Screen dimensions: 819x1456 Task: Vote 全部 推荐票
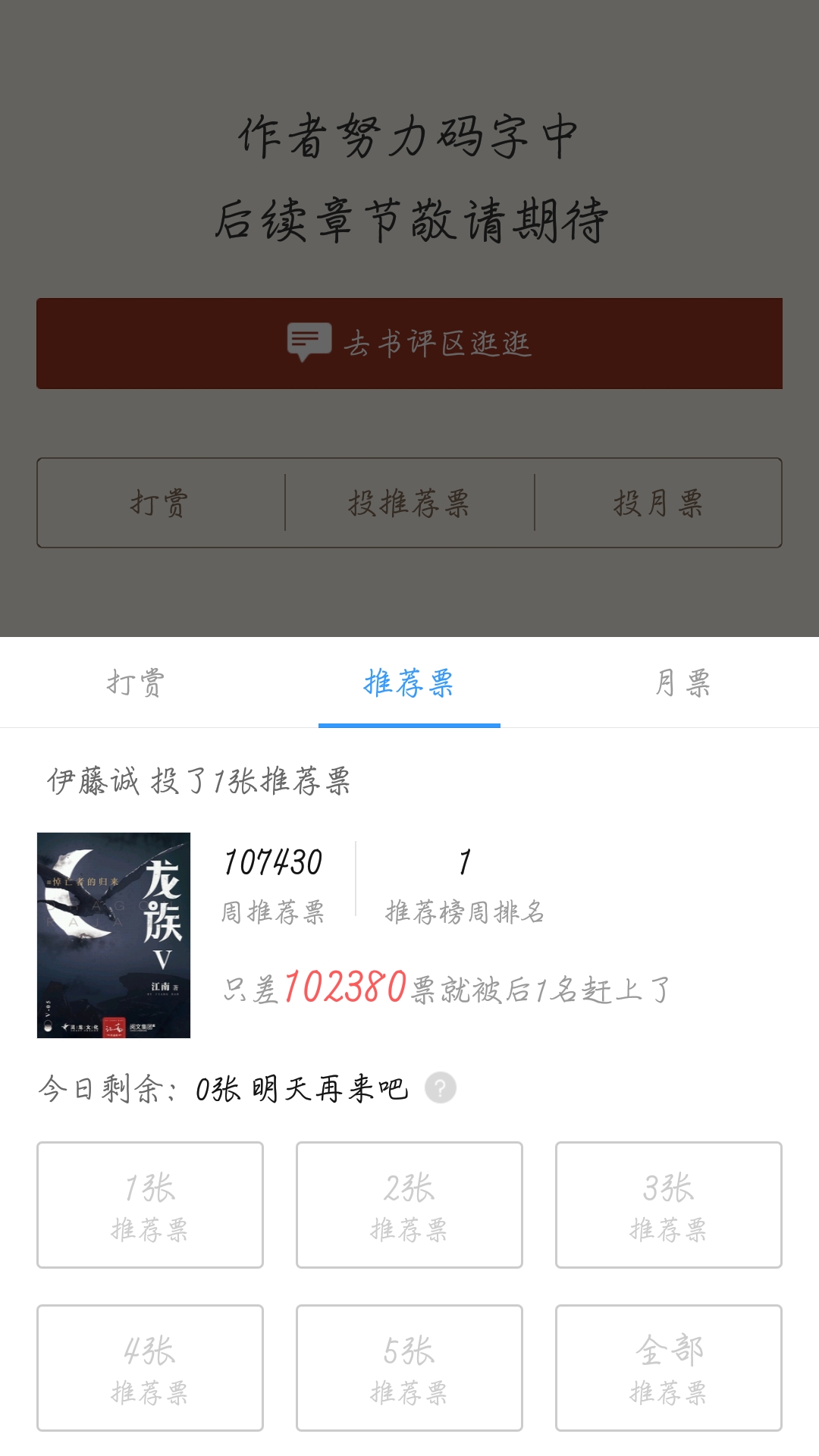coord(669,1368)
